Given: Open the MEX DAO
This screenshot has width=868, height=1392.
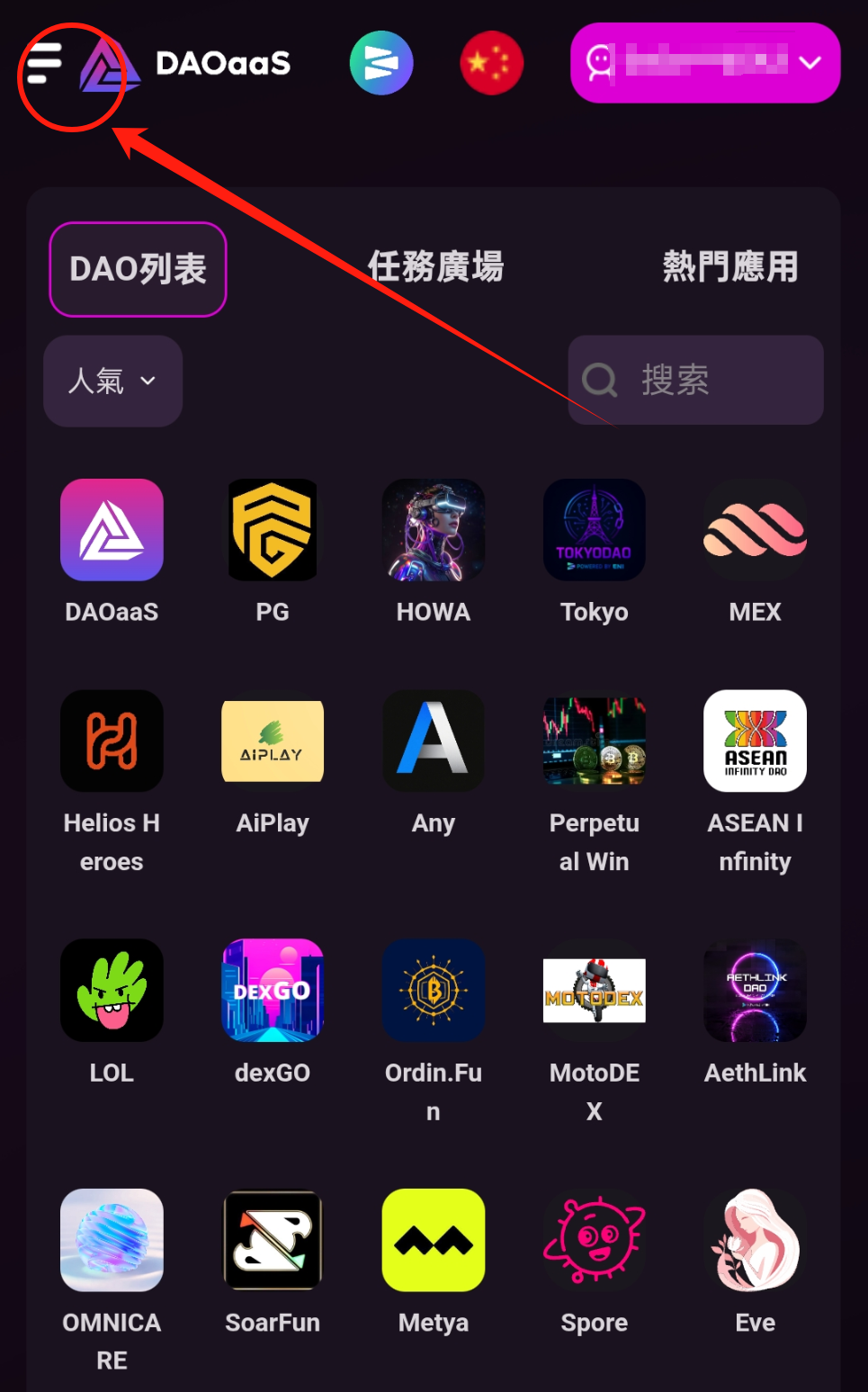Looking at the screenshot, I should tap(755, 530).
